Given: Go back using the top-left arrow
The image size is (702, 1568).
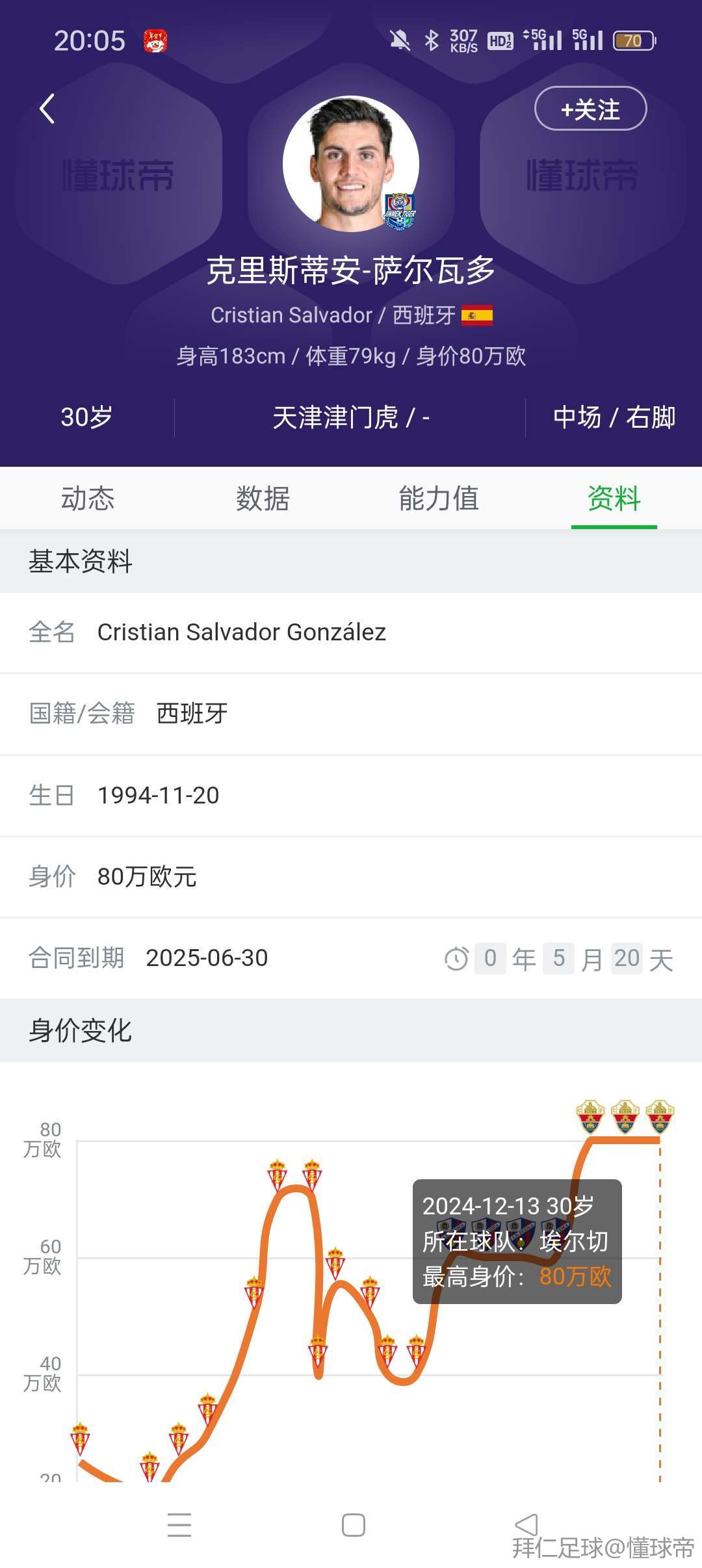Looking at the screenshot, I should [47, 109].
